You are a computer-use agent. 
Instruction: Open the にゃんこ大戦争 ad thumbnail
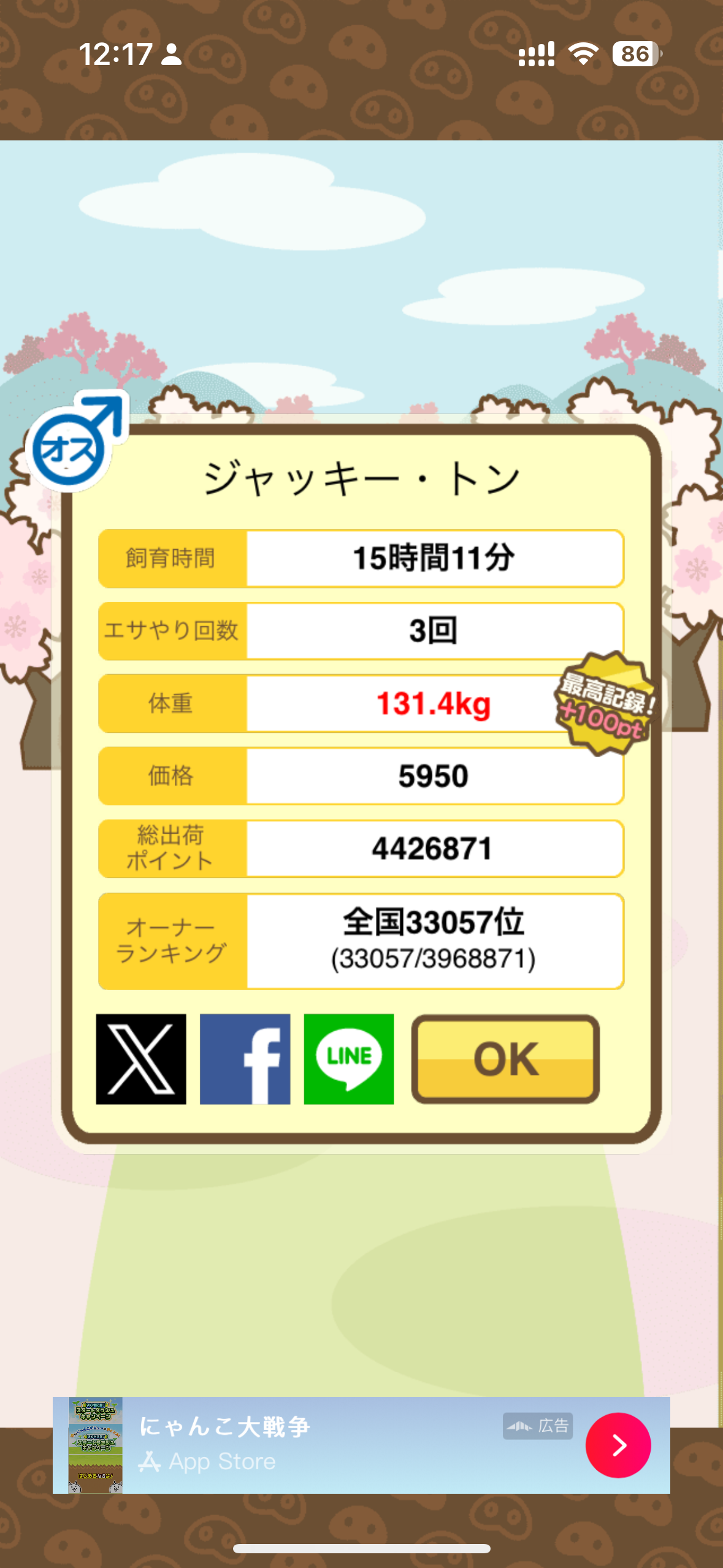pos(95,1445)
